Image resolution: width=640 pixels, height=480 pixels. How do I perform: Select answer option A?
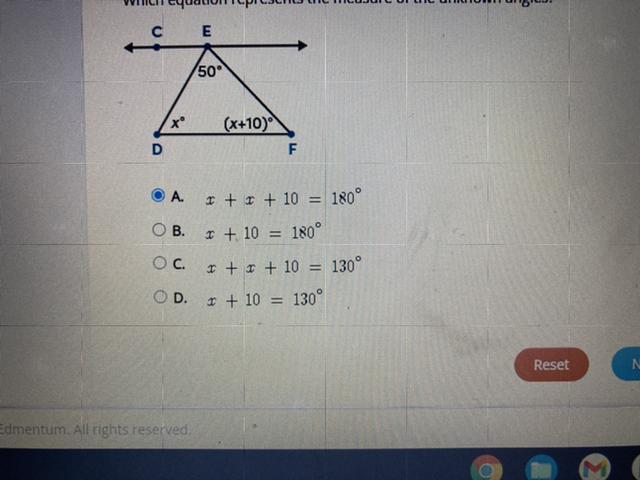(x=157, y=196)
